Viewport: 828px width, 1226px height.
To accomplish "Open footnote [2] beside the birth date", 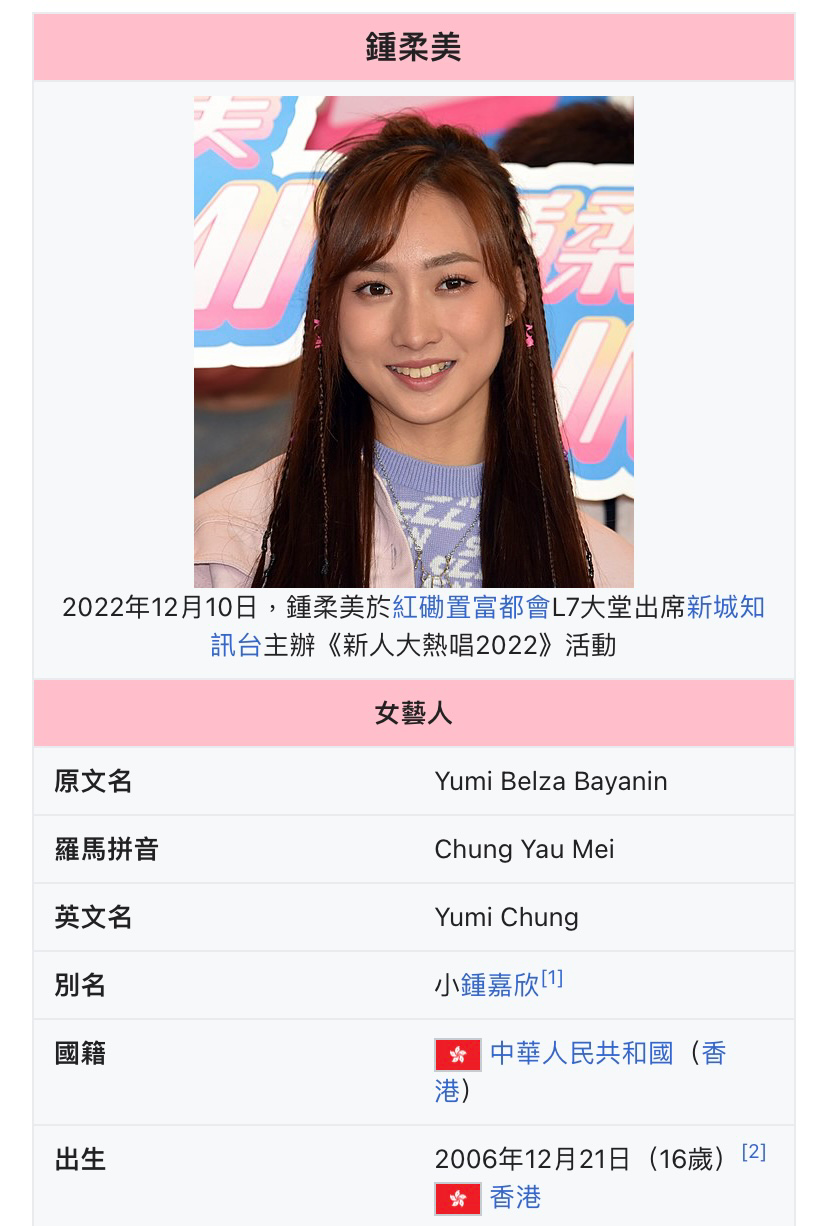I will coord(753,1152).
